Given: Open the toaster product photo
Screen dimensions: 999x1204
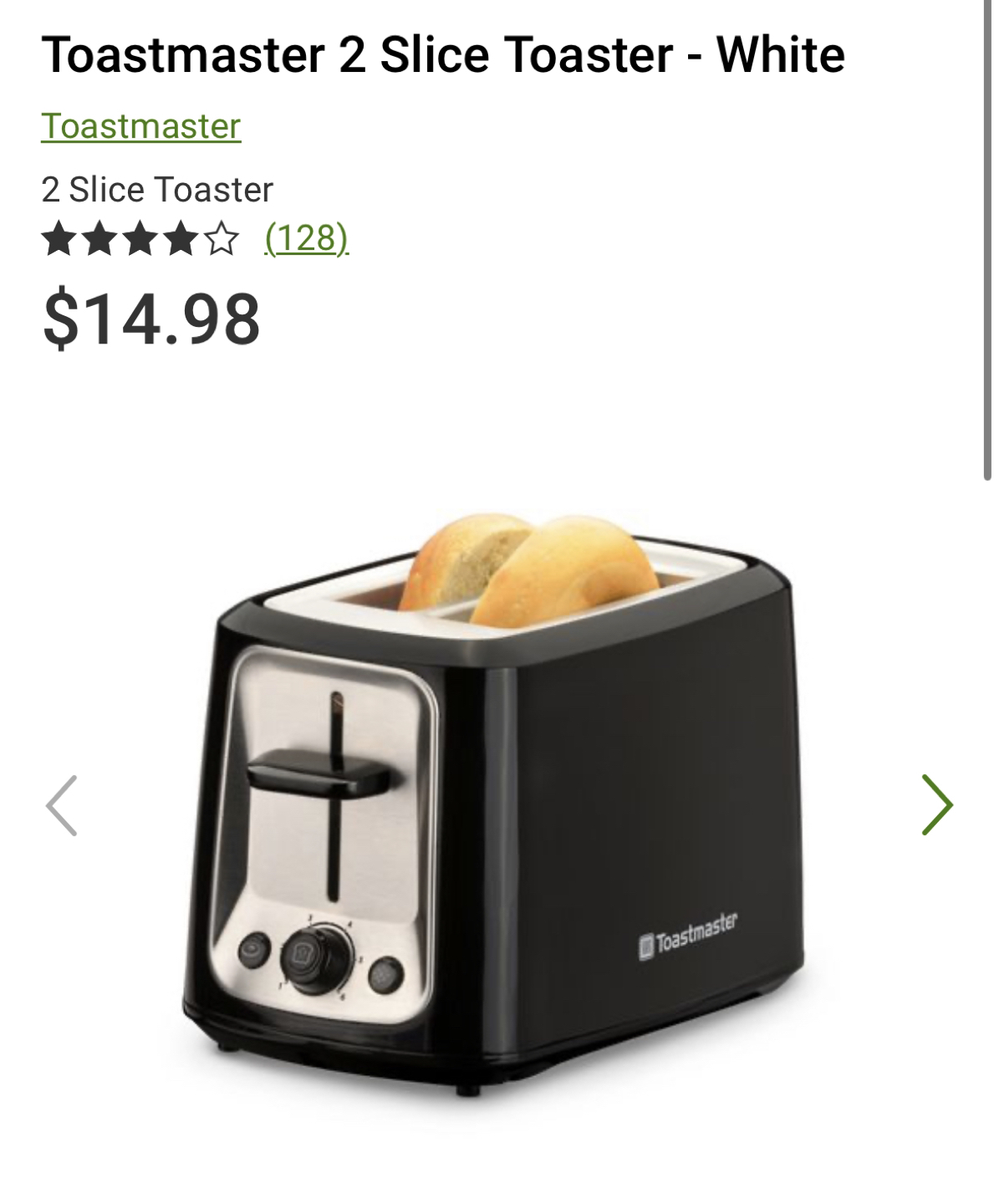Looking at the screenshot, I should [x=493, y=803].
